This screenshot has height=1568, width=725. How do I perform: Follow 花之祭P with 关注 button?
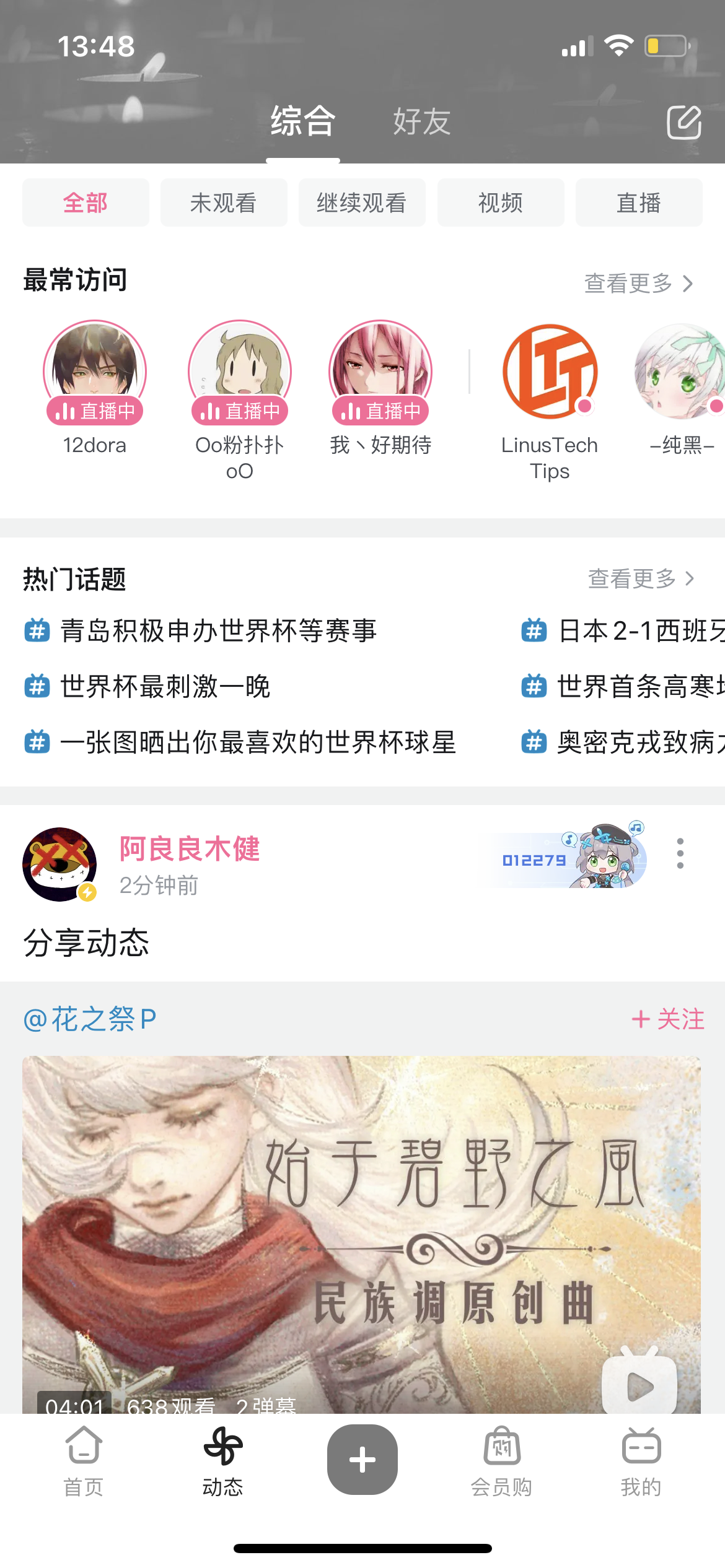click(668, 1019)
